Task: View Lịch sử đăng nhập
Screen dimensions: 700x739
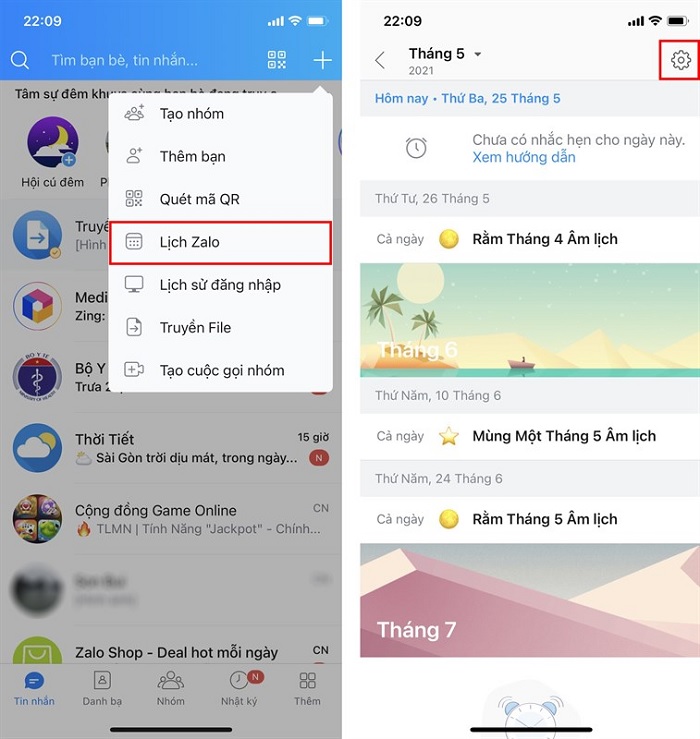Action: (x=220, y=285)
